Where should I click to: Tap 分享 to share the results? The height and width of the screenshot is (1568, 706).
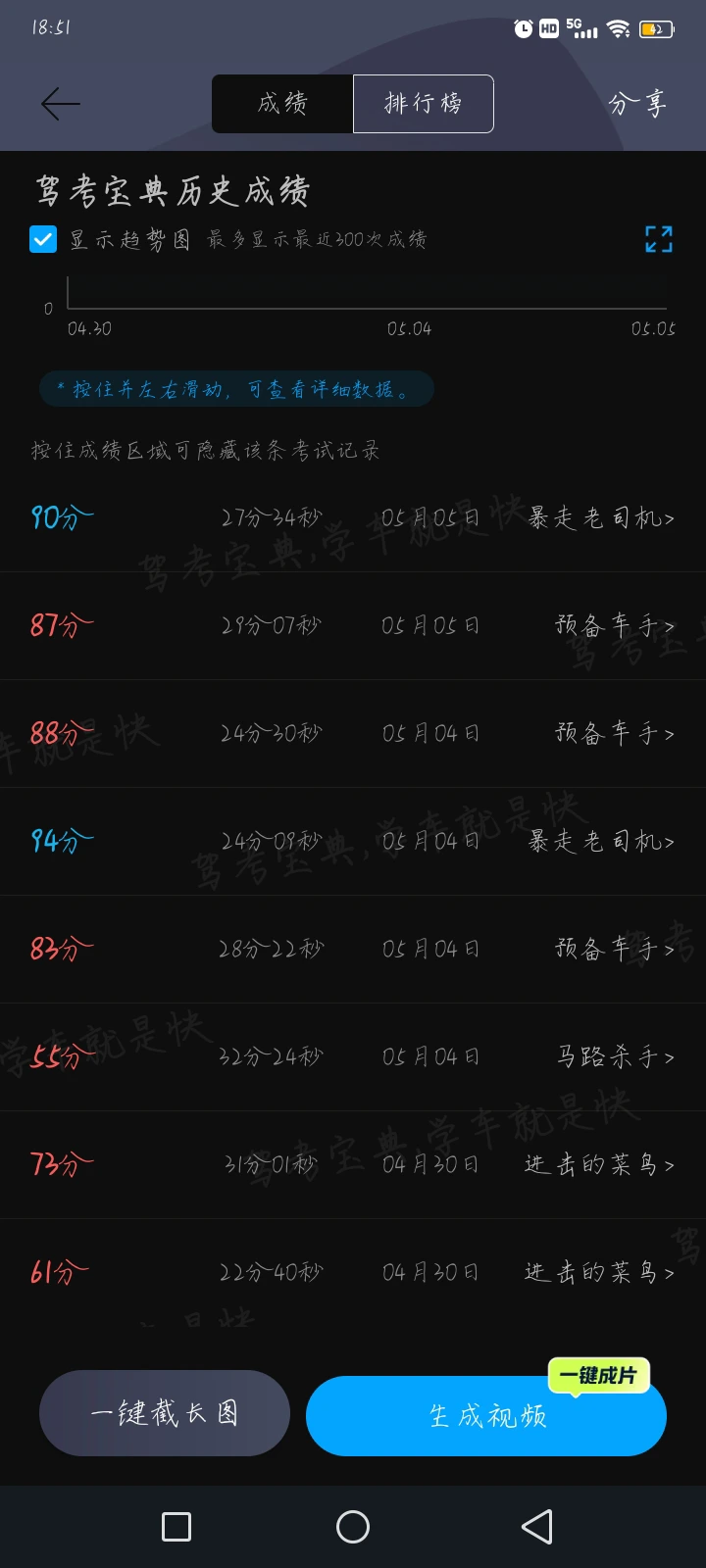tap(637, 104)
